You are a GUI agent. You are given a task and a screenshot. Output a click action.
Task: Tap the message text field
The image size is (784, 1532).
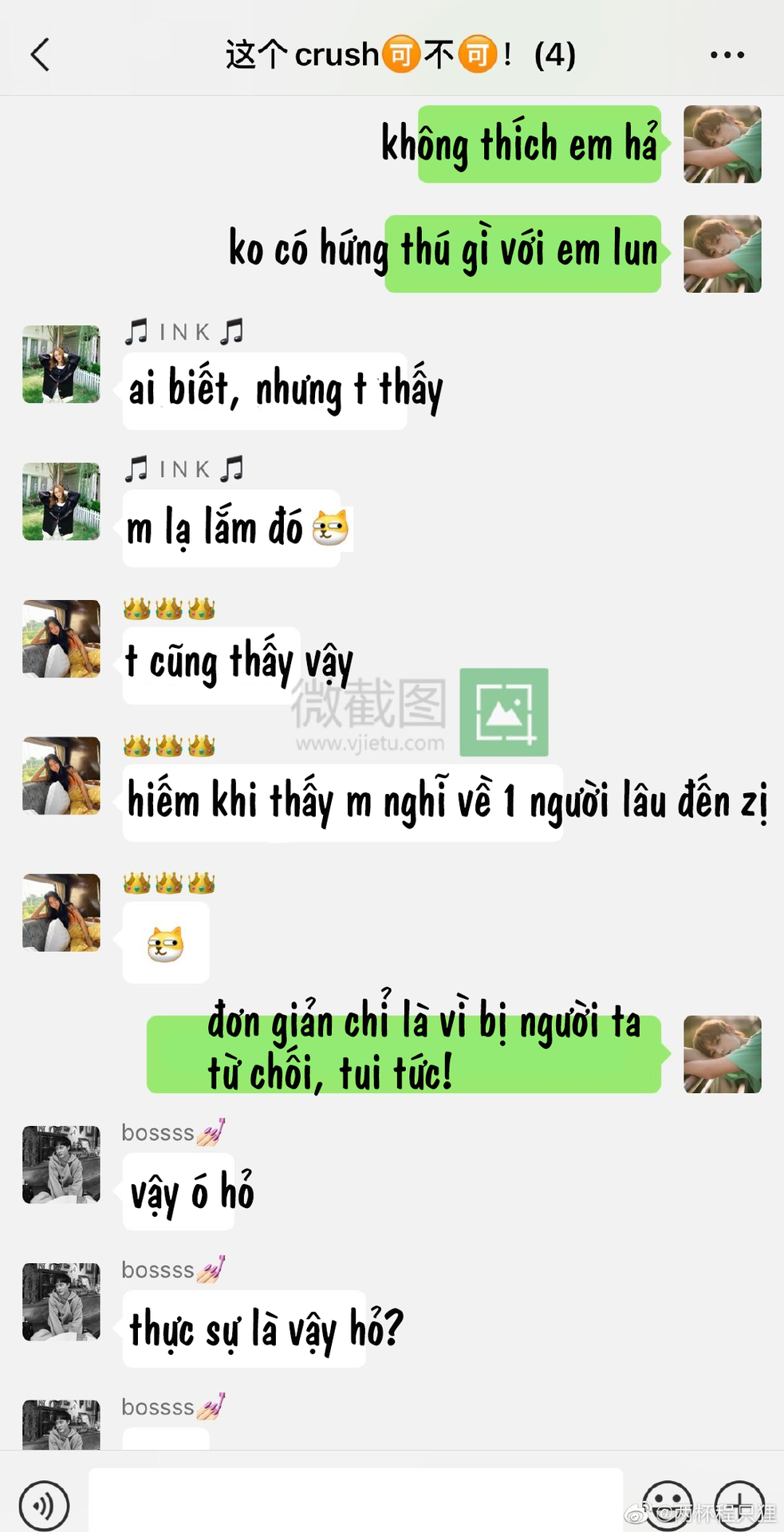coord(355,1500)
